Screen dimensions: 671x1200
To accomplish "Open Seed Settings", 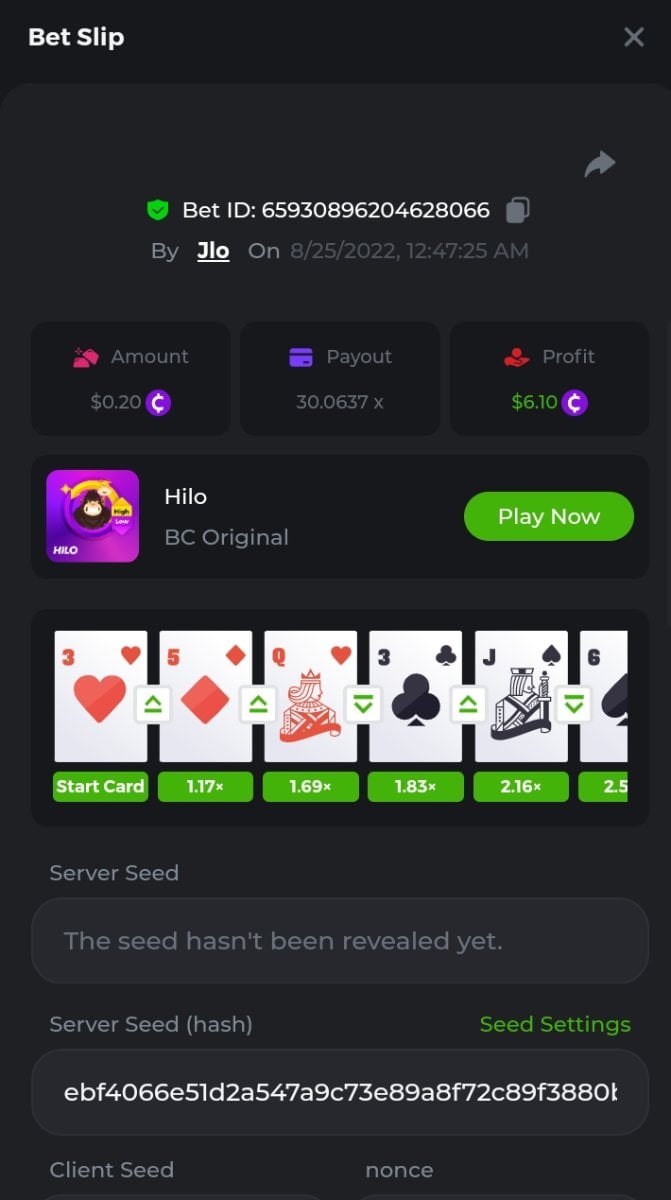I will (x=555, y=1024).
